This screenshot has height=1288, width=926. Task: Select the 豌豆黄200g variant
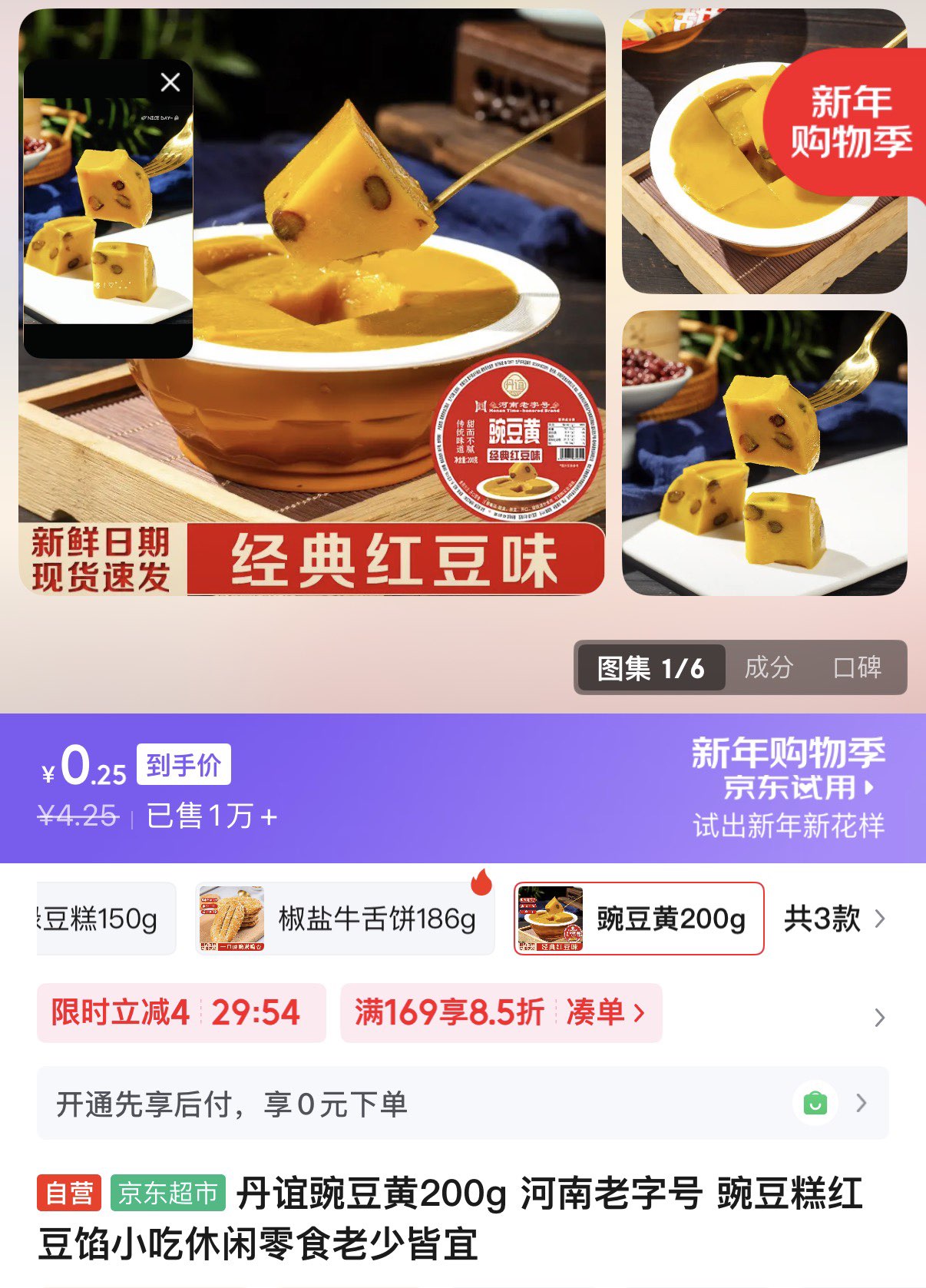pos(638,919)
